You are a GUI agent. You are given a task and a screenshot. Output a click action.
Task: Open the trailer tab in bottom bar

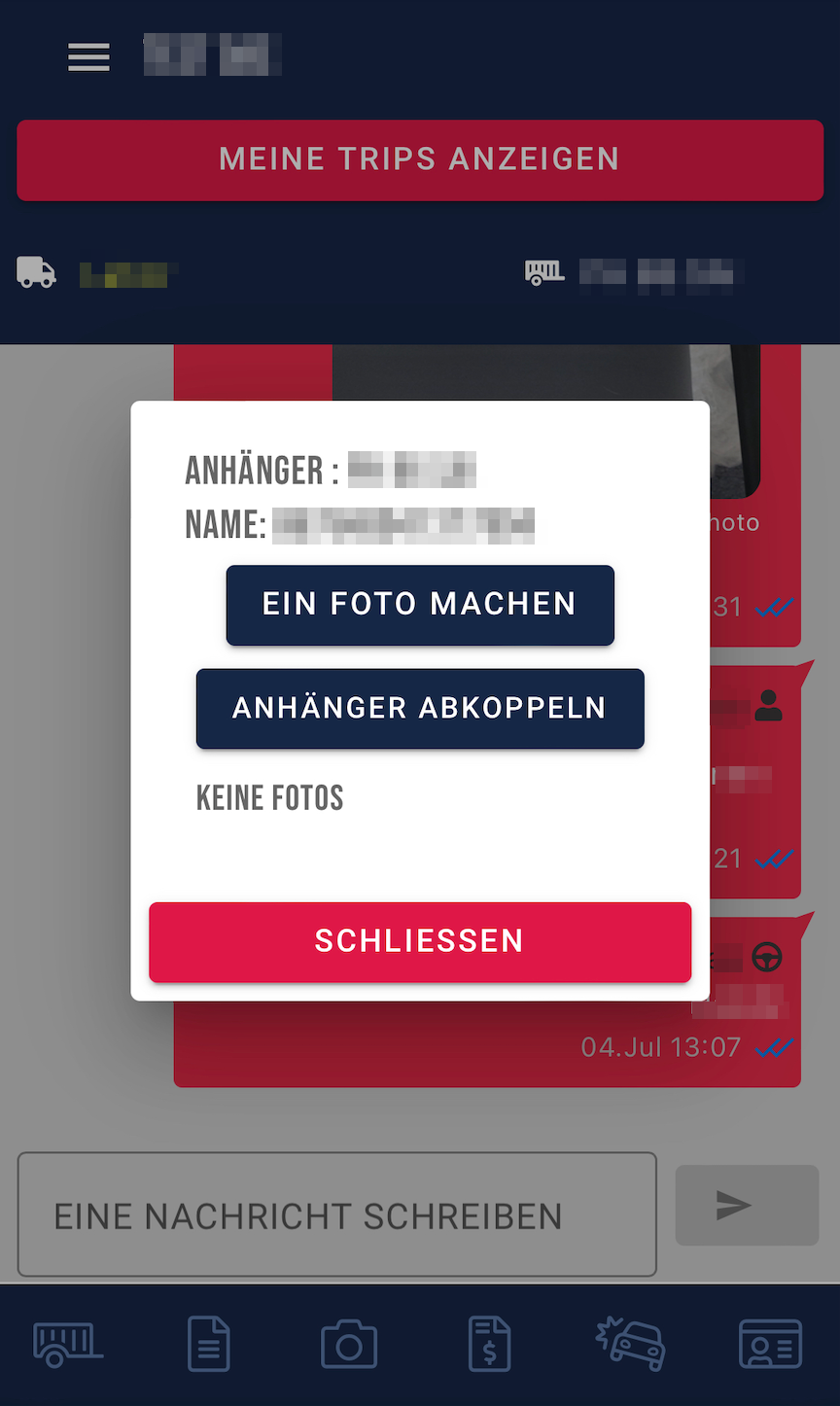tap(68, 1345)
